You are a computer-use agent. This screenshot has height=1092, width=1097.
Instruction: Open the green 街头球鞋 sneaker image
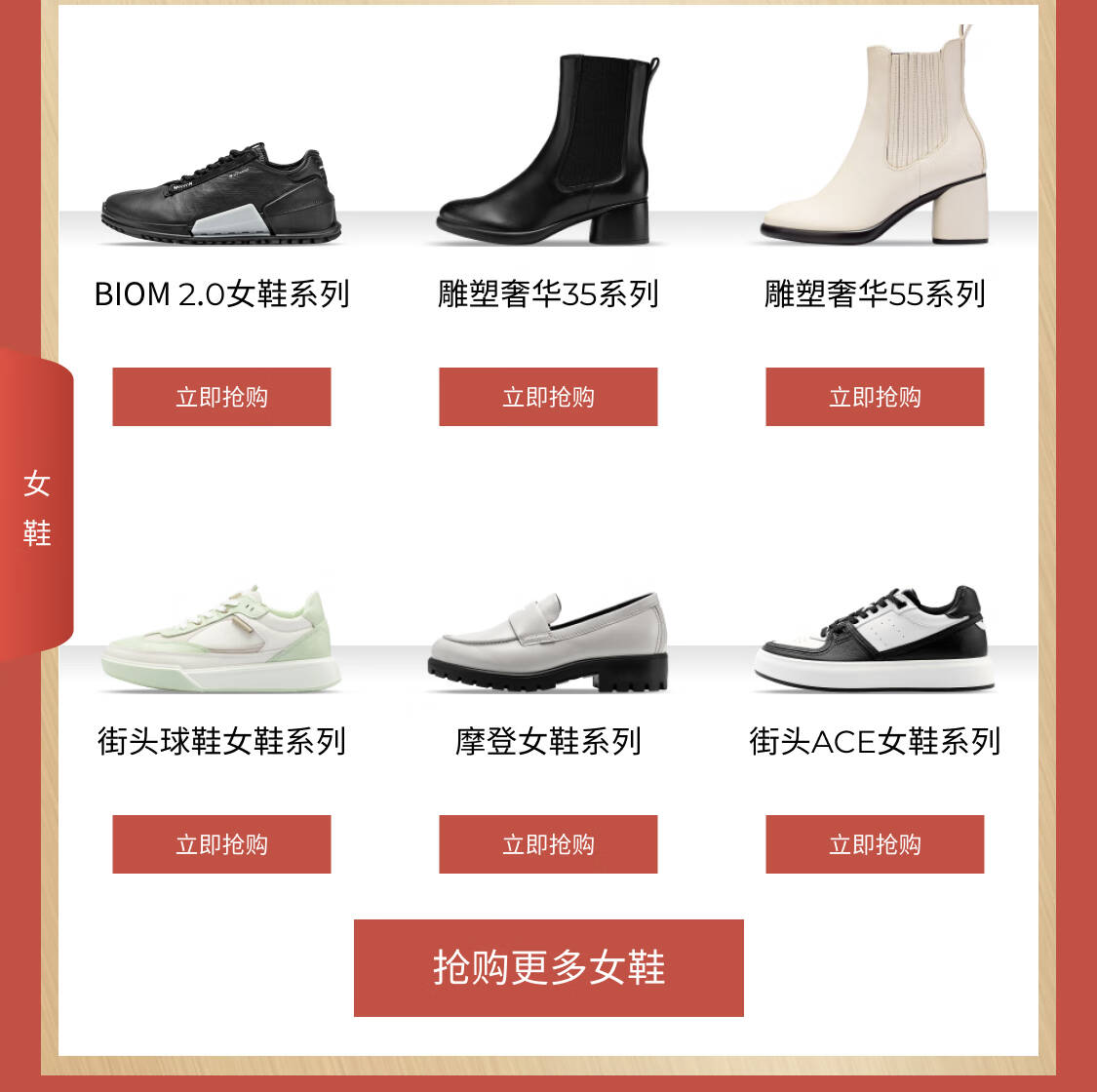[x=221, y=641]
